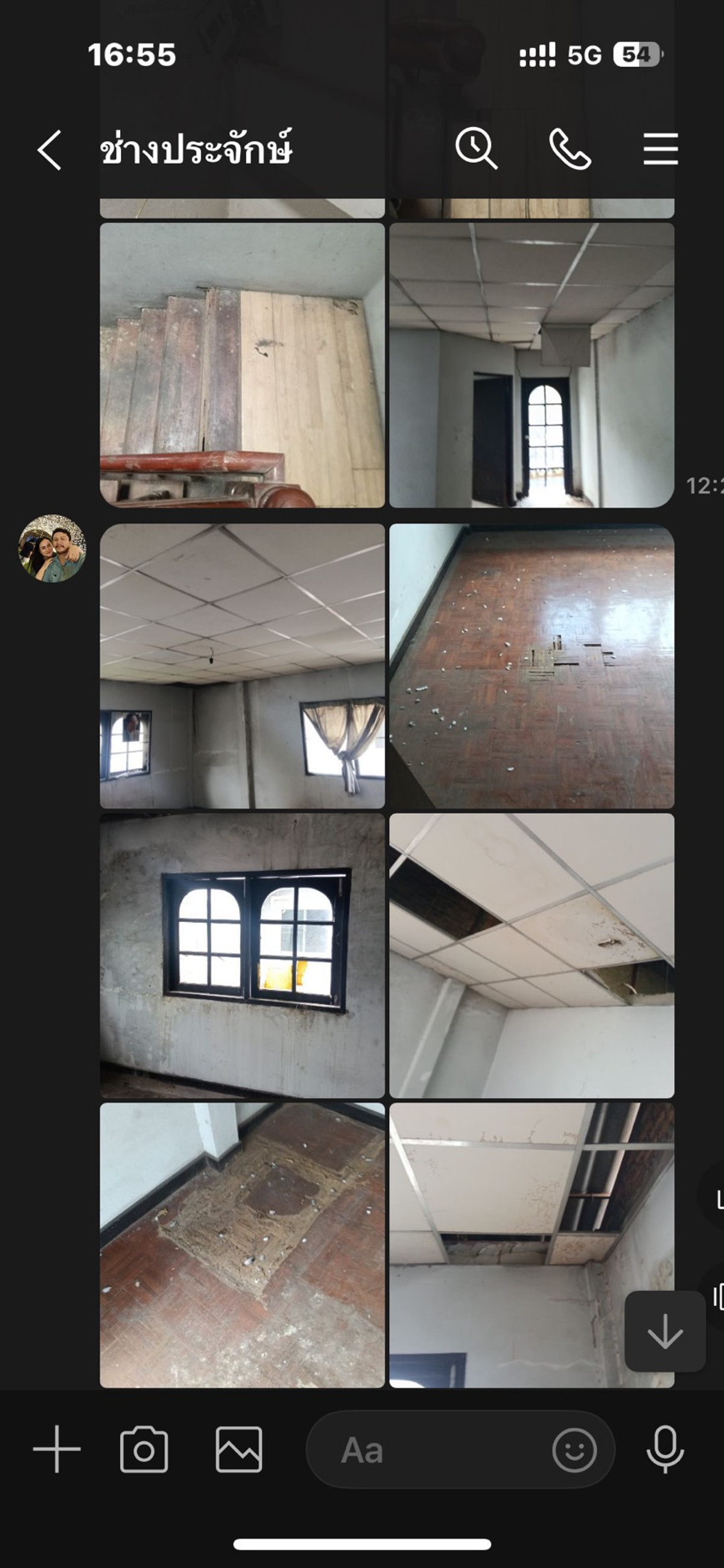Image resolution: width=724 pixels, height=1568 pixels.
Task: Tap the message input field
Action: pyautogui.click(x=426, y=1449)
